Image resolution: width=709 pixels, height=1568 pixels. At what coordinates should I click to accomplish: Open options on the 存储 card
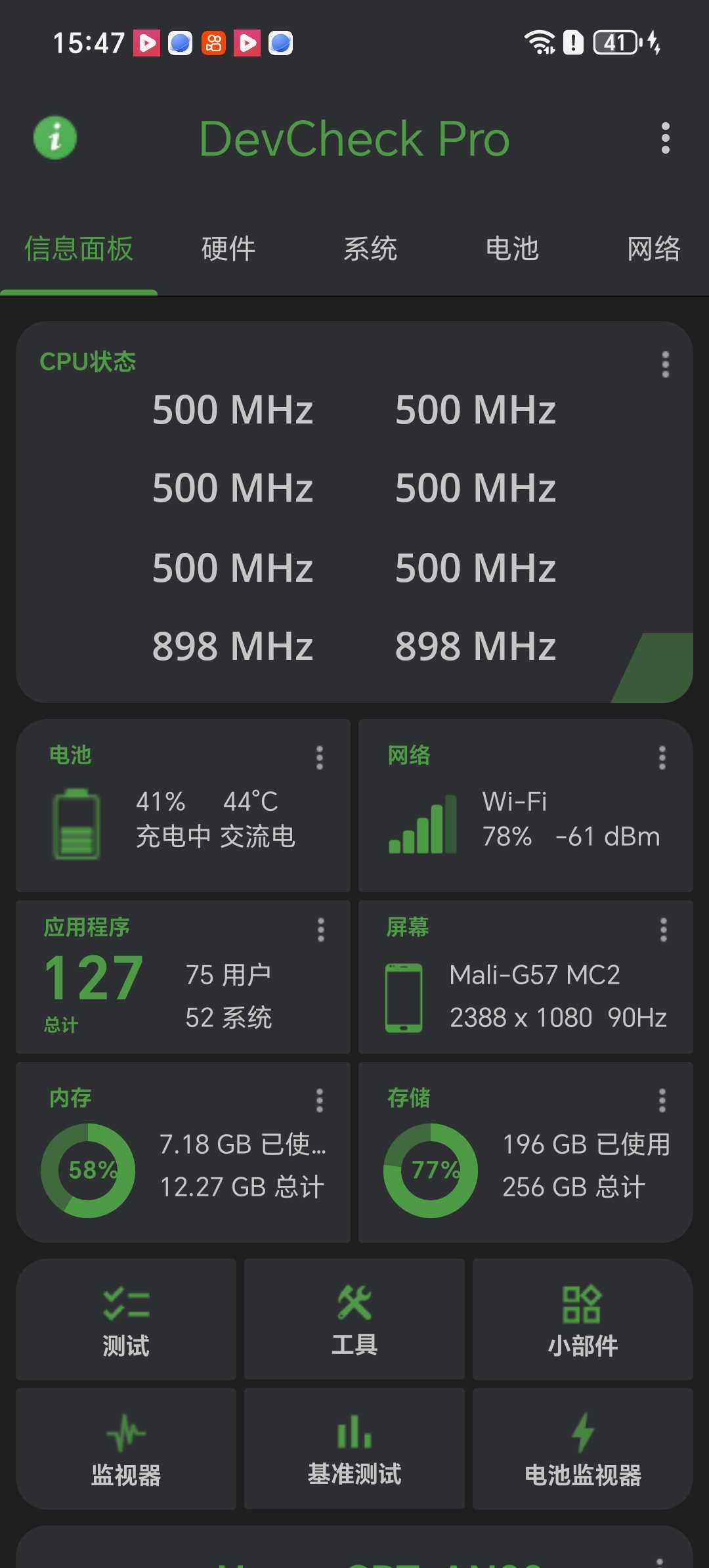click(662, 1100)
